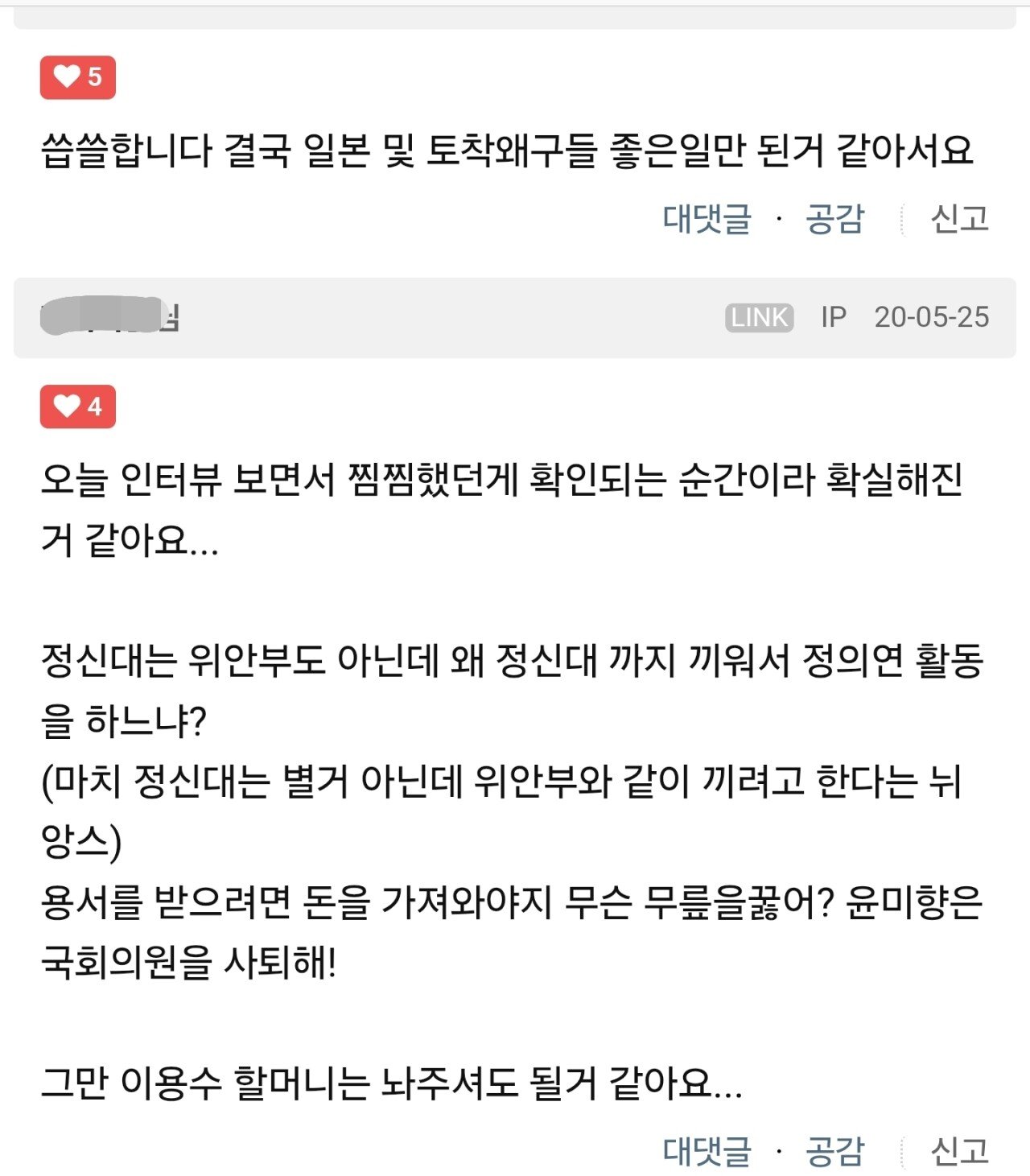Tap 공감 on the 씁쓸합니다 comment
Screen dimensions: 1030x1176
point(834,219)
